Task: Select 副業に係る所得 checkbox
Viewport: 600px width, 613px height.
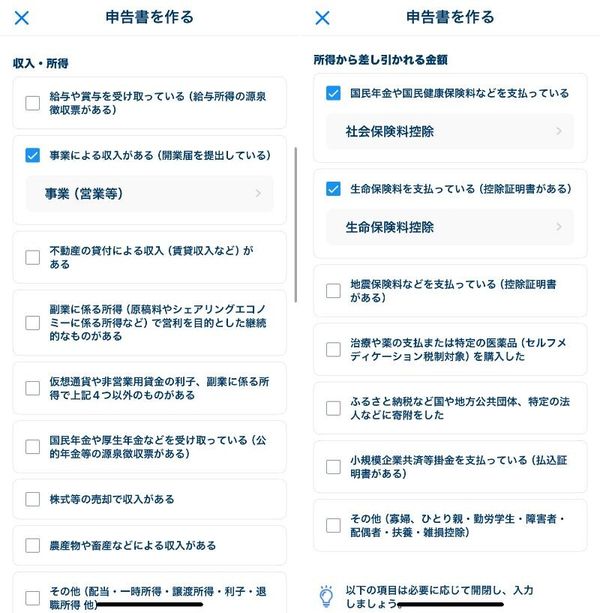Action: tap(32, 323)
